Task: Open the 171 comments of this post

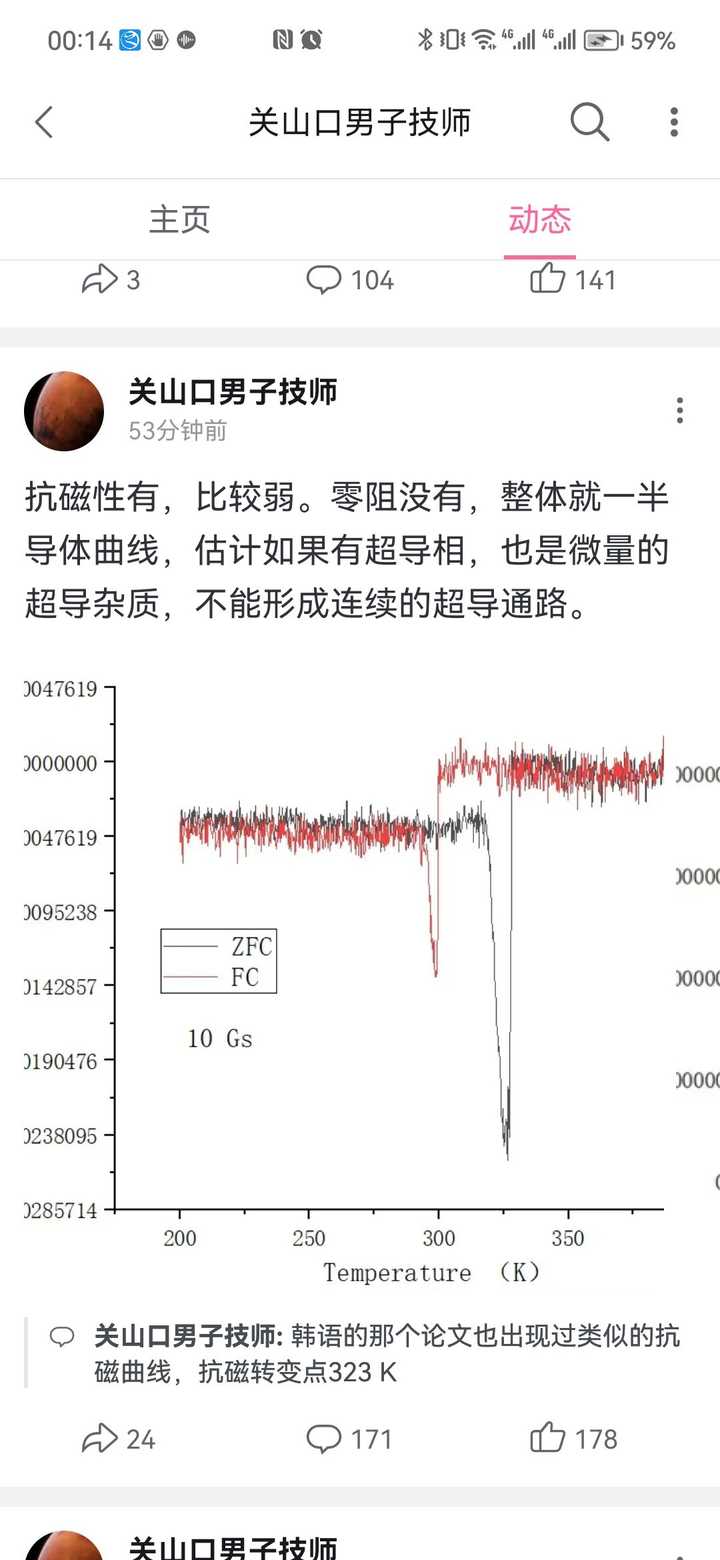Action: tap(349, 1439)
